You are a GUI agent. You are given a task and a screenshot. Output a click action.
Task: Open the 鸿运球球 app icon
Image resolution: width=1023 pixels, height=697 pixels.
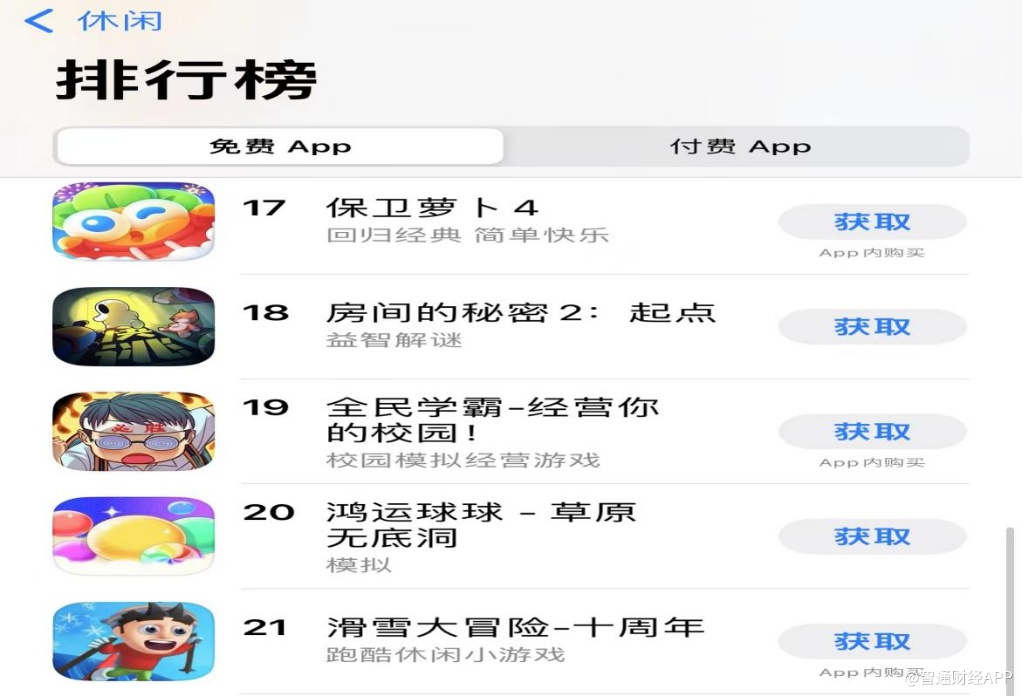tap(133, 536)
